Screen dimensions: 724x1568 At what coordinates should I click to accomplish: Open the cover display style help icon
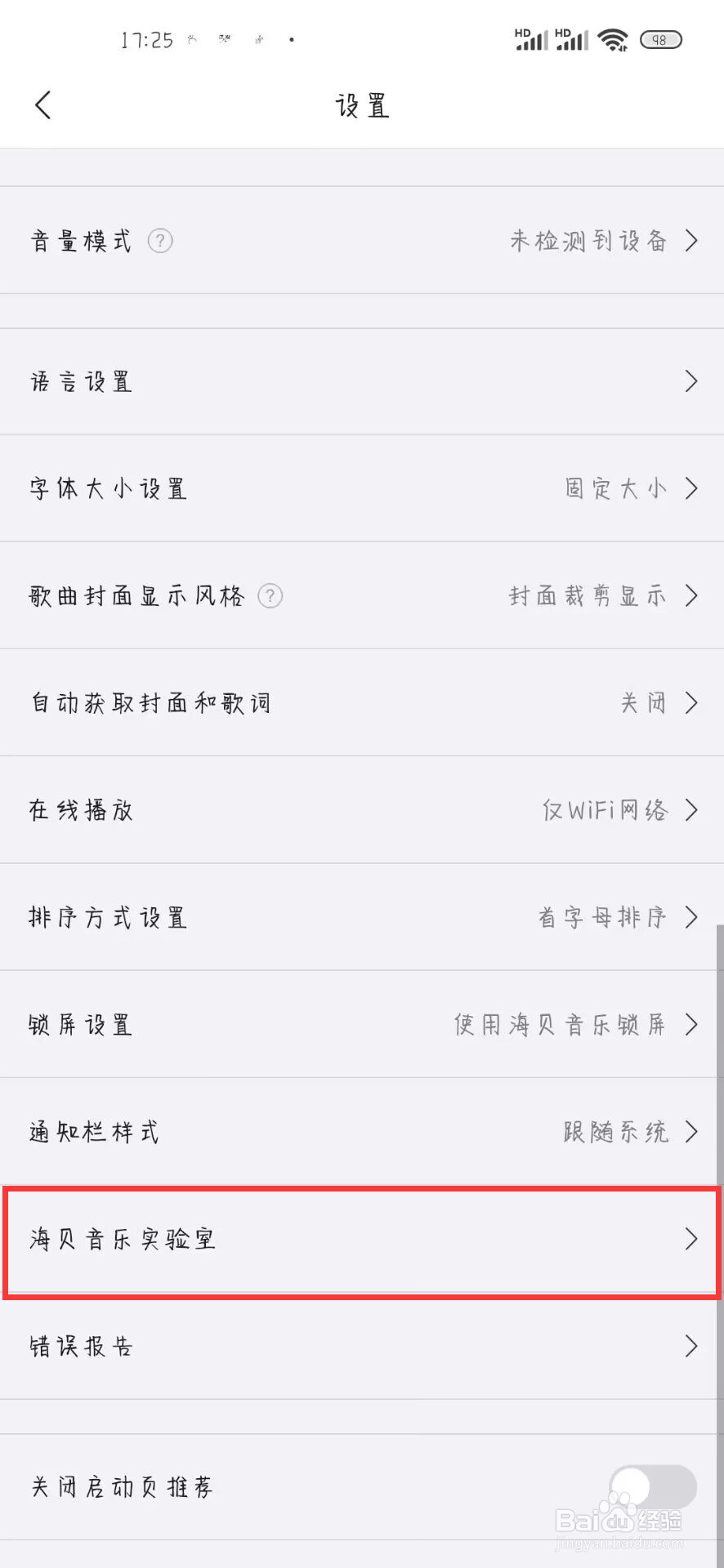coord(270,596)
